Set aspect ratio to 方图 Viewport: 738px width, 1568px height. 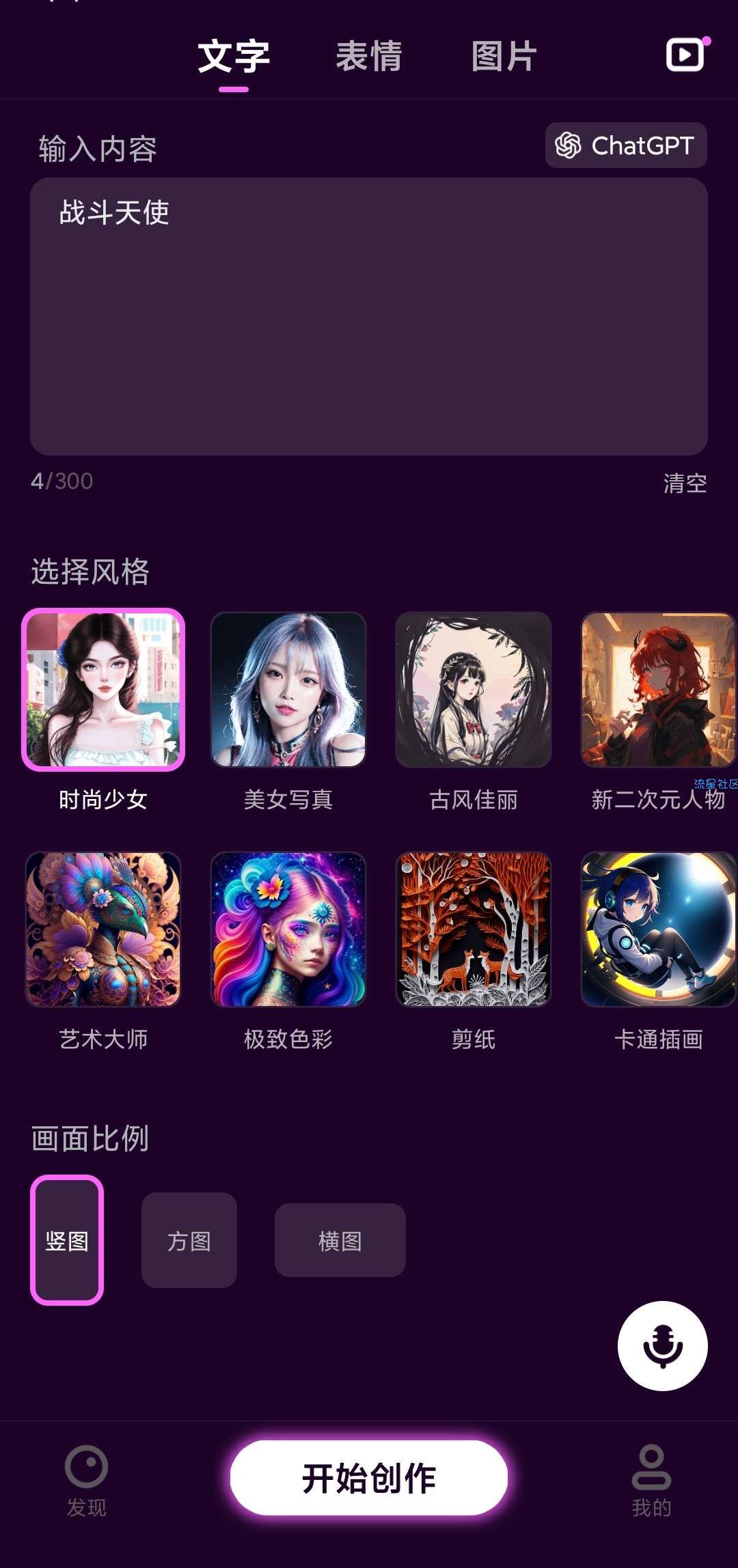(189, 1240)
